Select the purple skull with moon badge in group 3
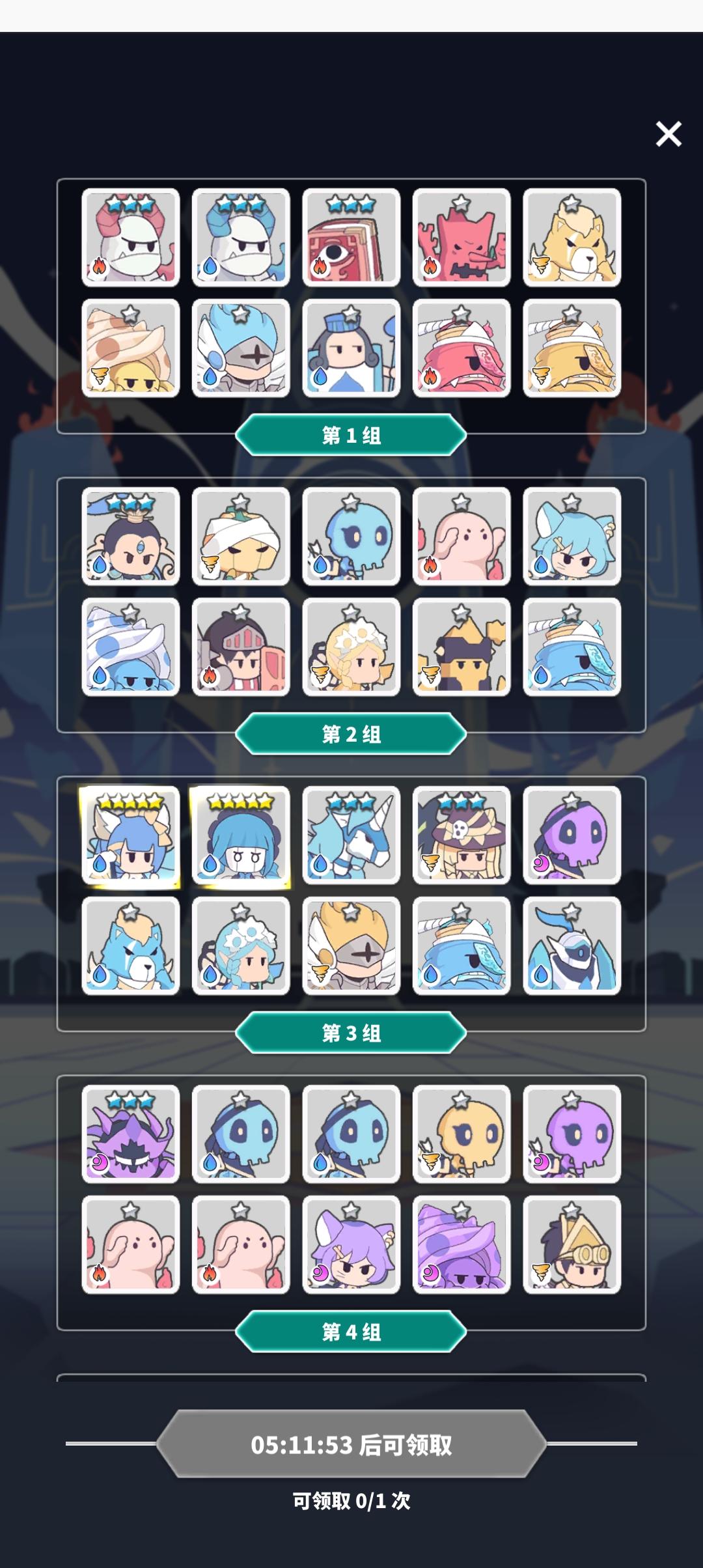The image size is (703, 1568). (573, 837)
